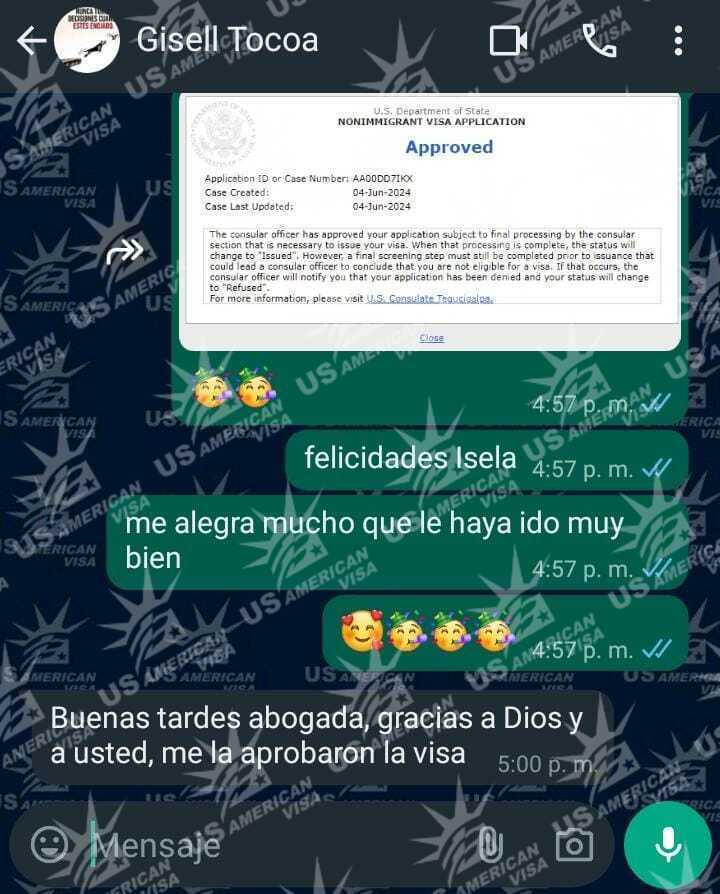Attach a file with the paperclip
This screenshot has height=894, width=720.
490,846
